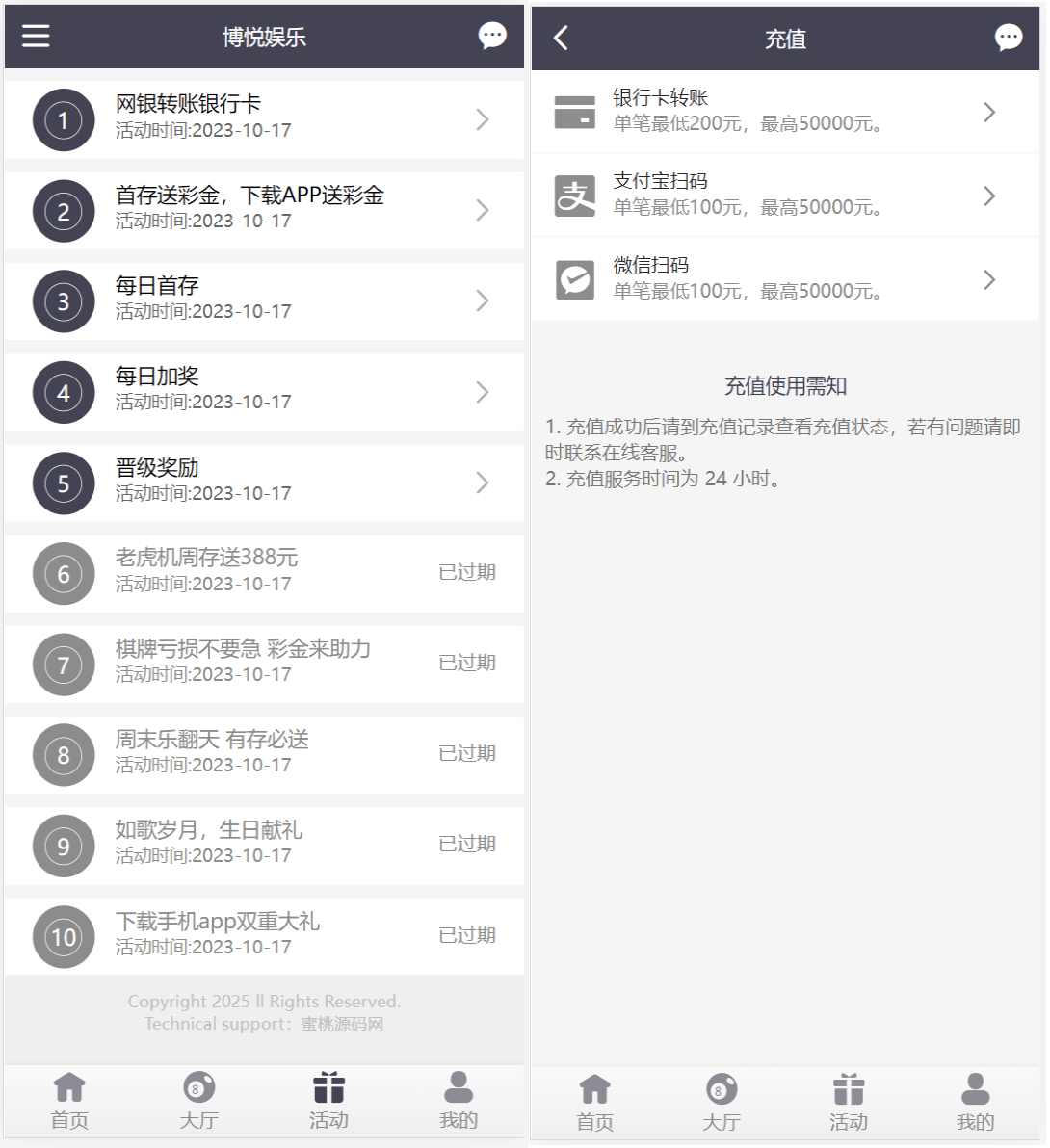Go back from the 充值 page
The height and width of the screenshot is (1148, 1050).
point(562,38)
